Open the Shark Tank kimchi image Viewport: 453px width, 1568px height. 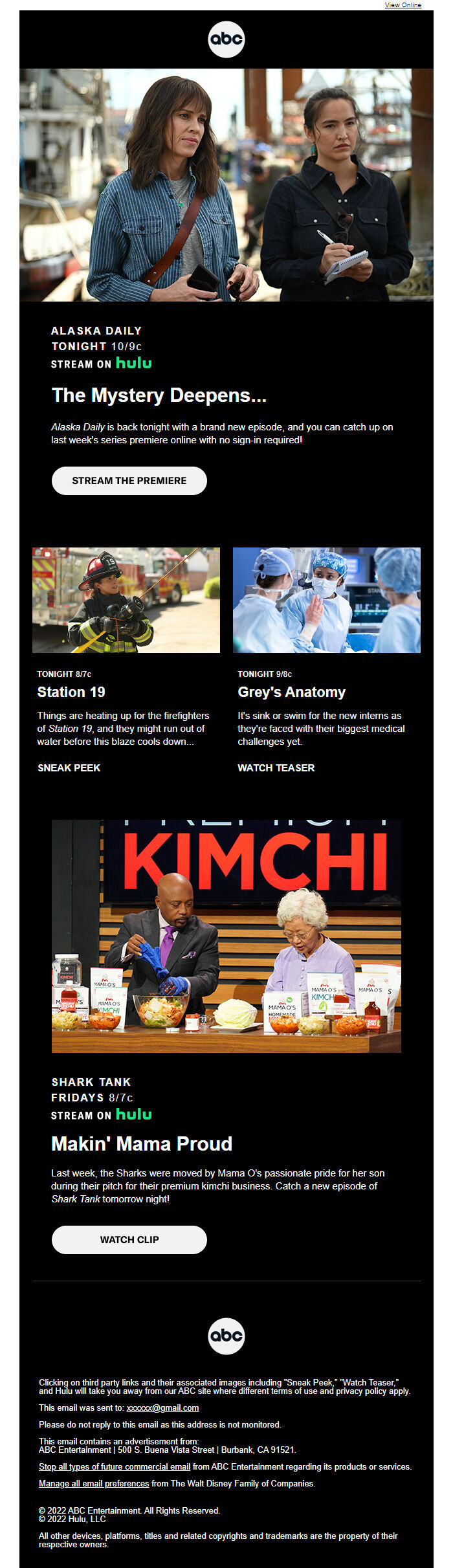[x=226, y=936]
